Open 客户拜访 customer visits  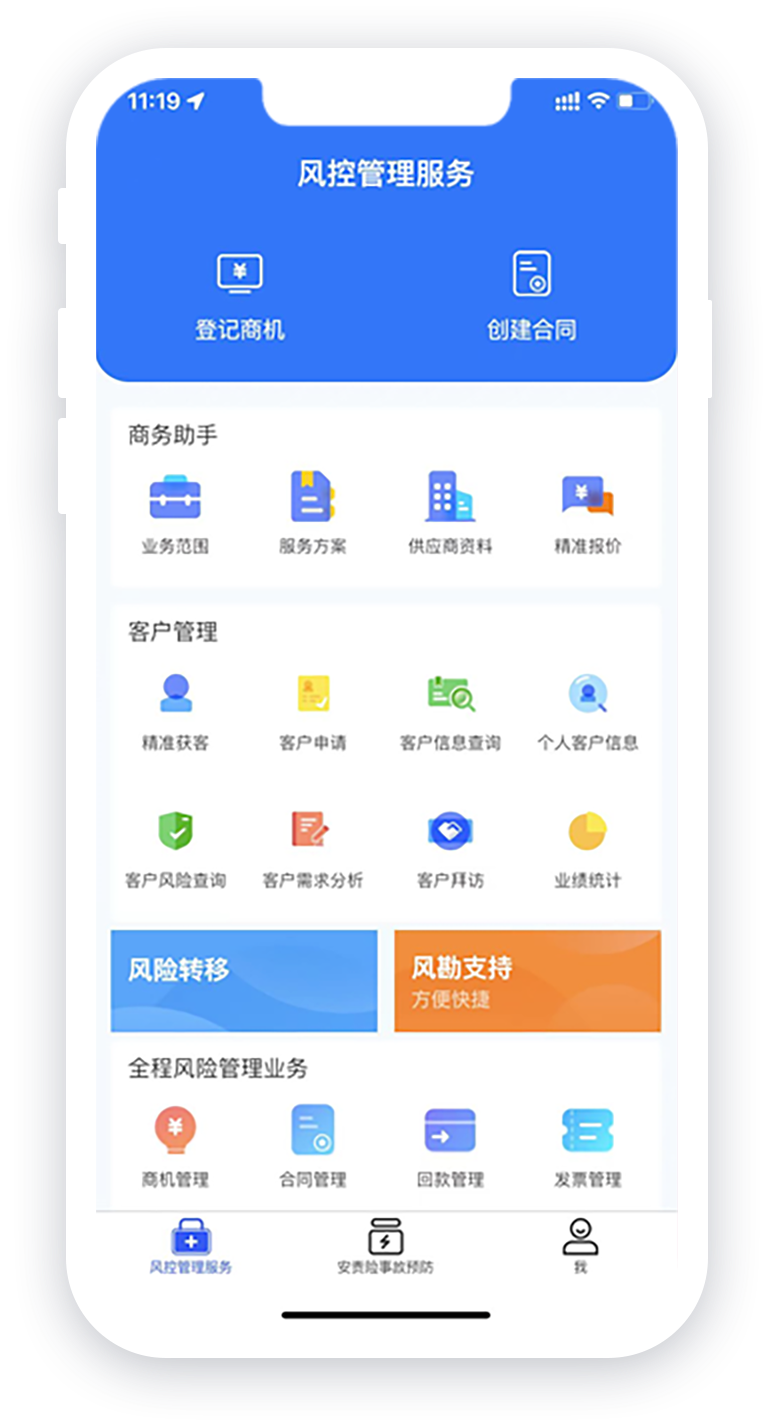(450, 848)
